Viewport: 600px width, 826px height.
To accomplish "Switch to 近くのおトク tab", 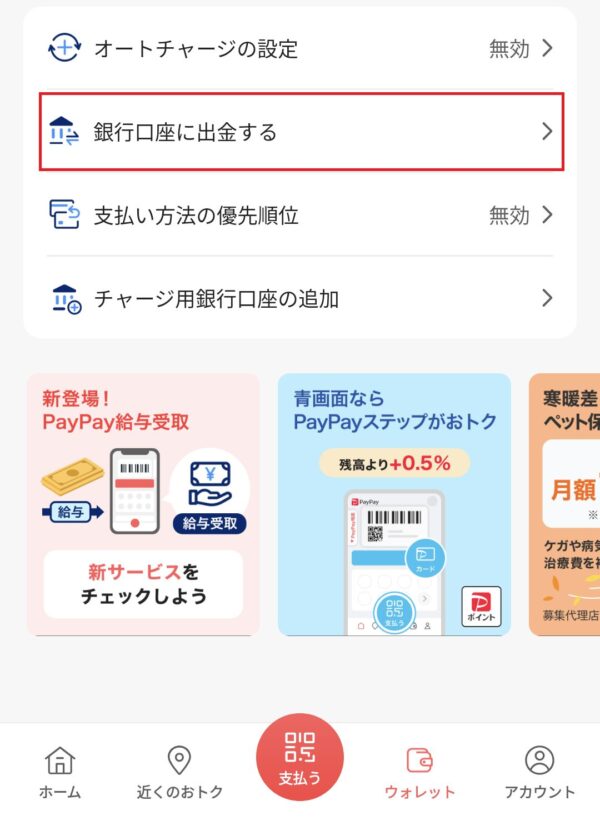I will (180, 773).
